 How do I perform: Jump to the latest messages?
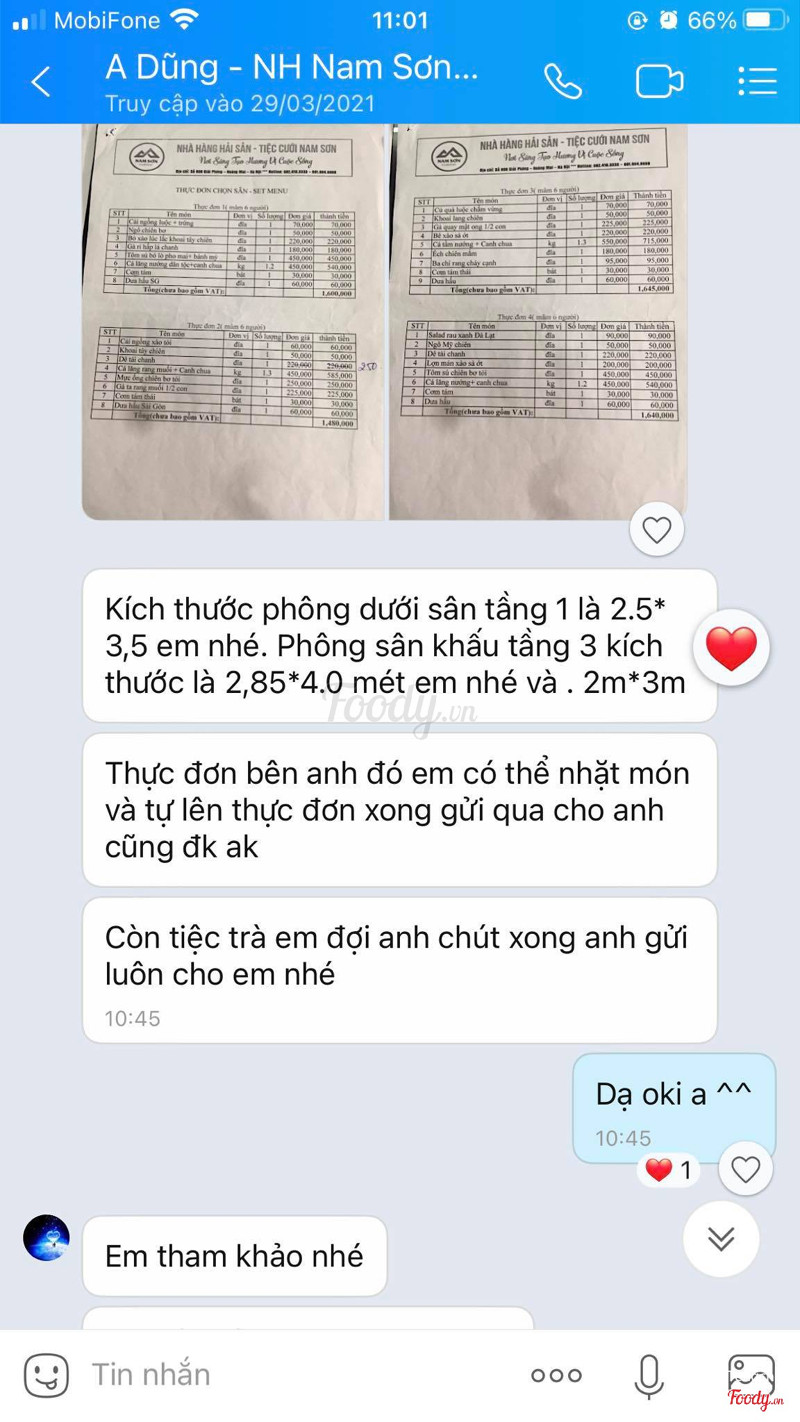(x=720, y=1239)
